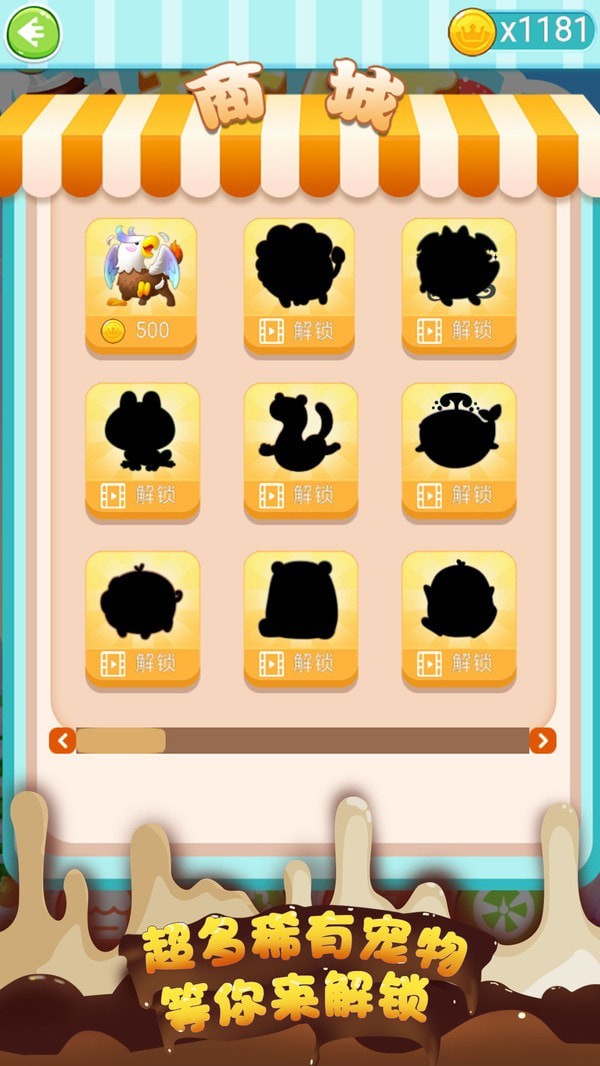Image resolution: width=600 pixels, height=1066 pixels.
Task: Go back using the green arrow
Action: click(33, 33)
